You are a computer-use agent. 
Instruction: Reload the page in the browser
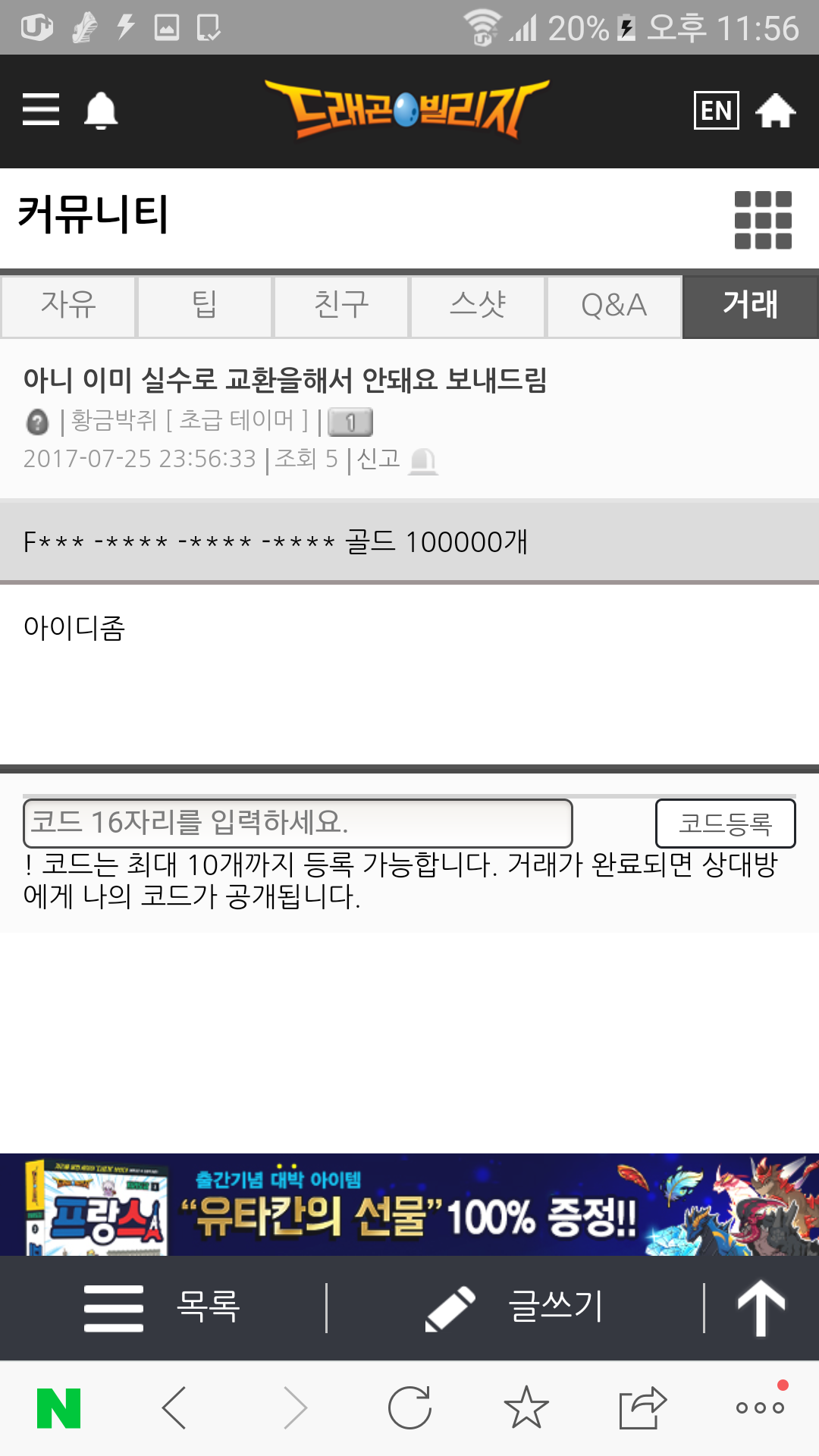pos(409,1407)
